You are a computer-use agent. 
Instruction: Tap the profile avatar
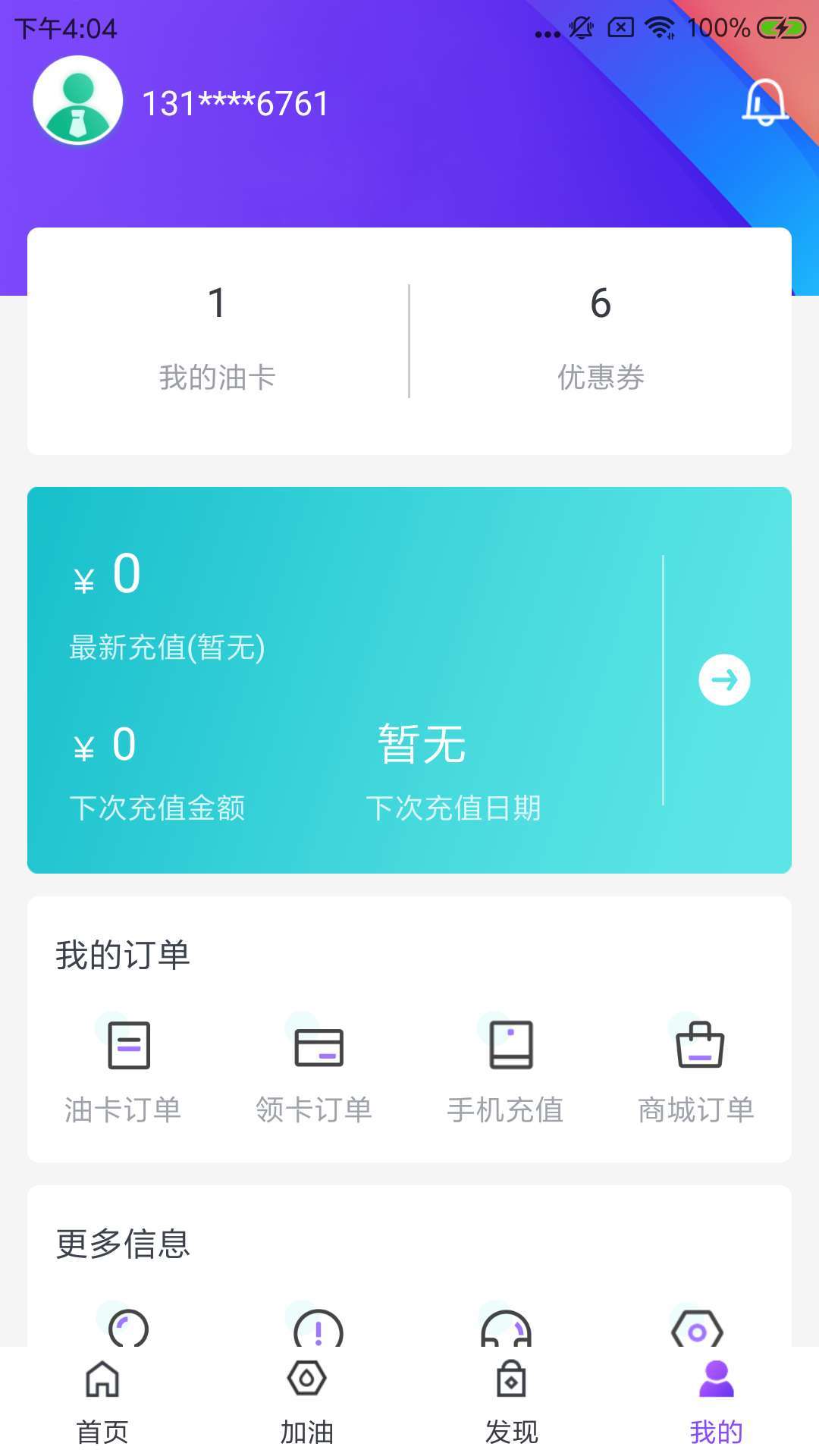78,101
